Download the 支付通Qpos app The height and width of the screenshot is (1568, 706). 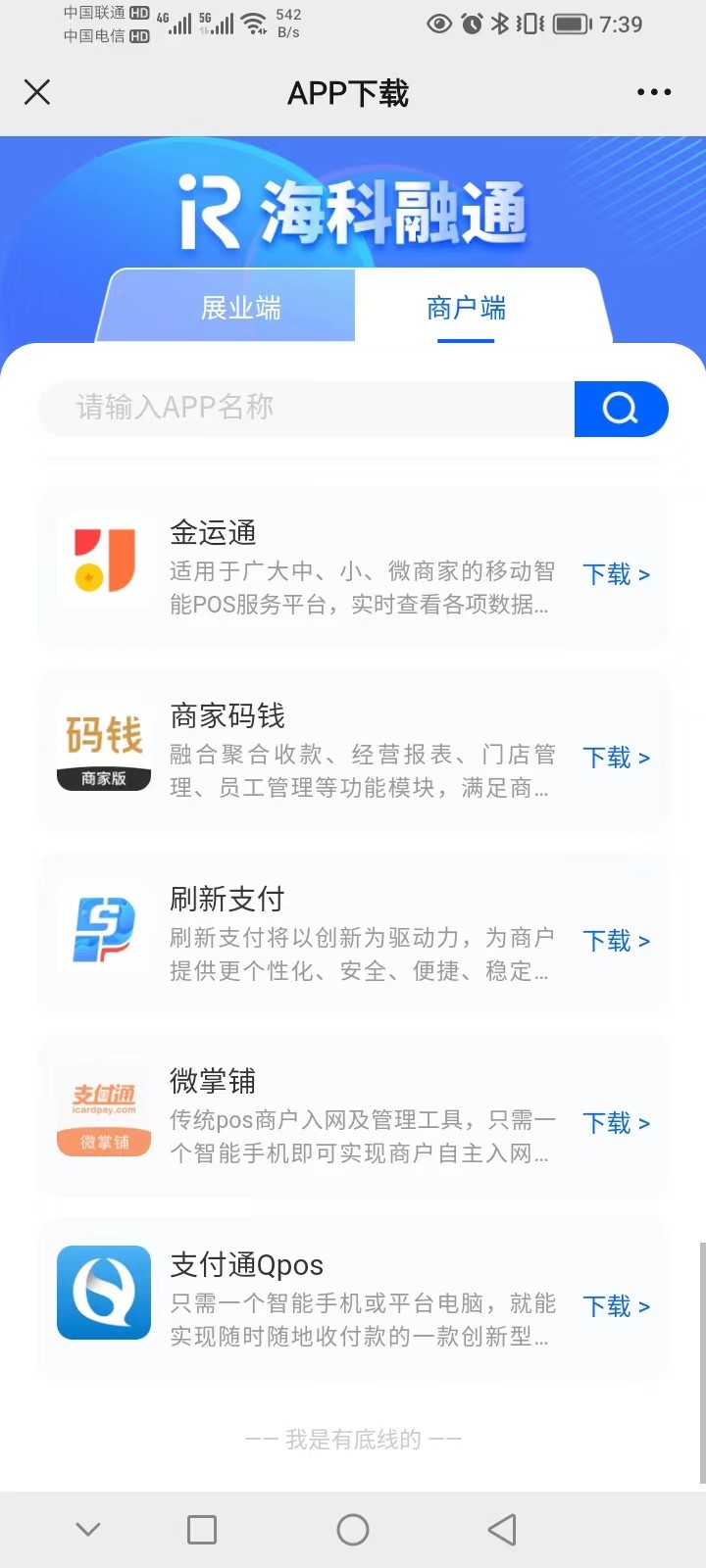point(617,1306)
